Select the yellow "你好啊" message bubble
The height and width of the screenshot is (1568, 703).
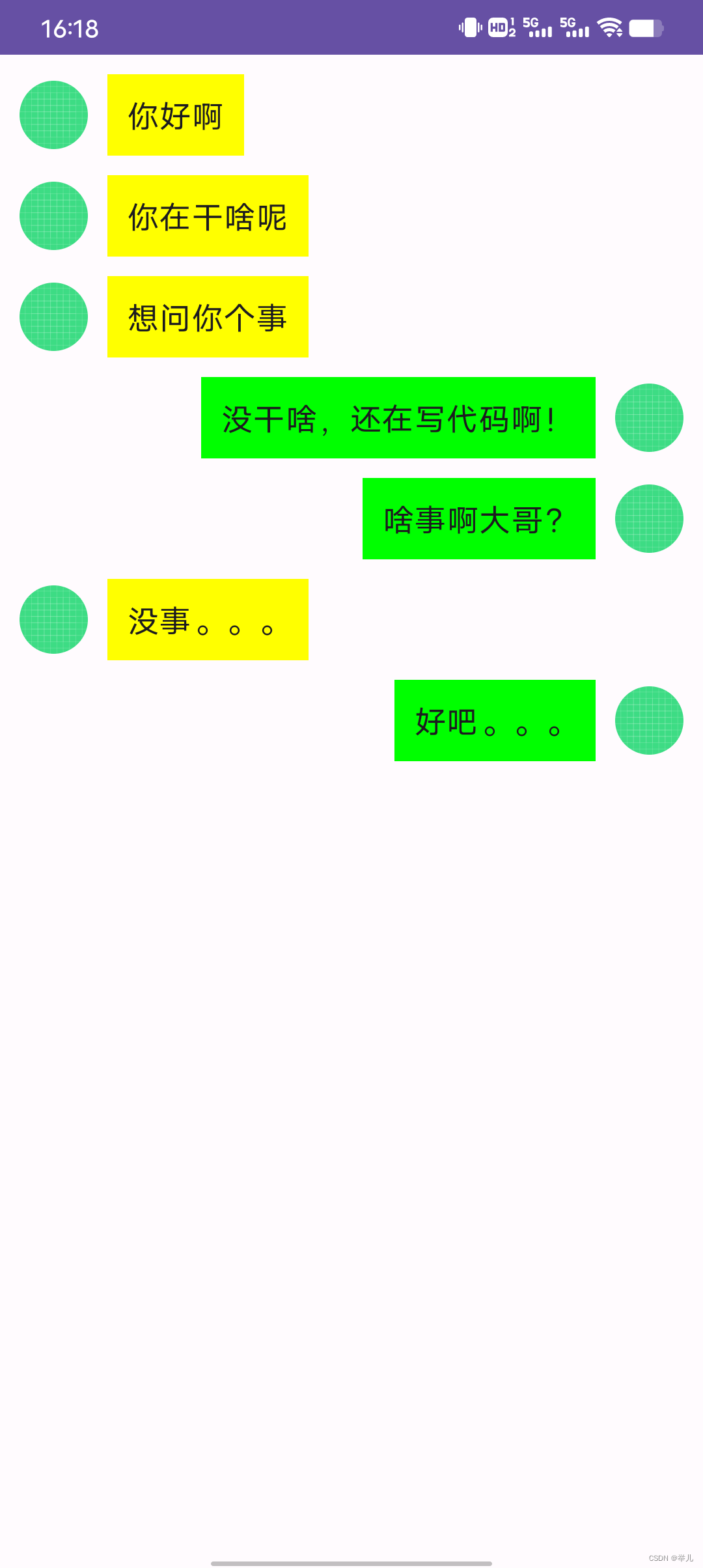click(x=176, y=115)
